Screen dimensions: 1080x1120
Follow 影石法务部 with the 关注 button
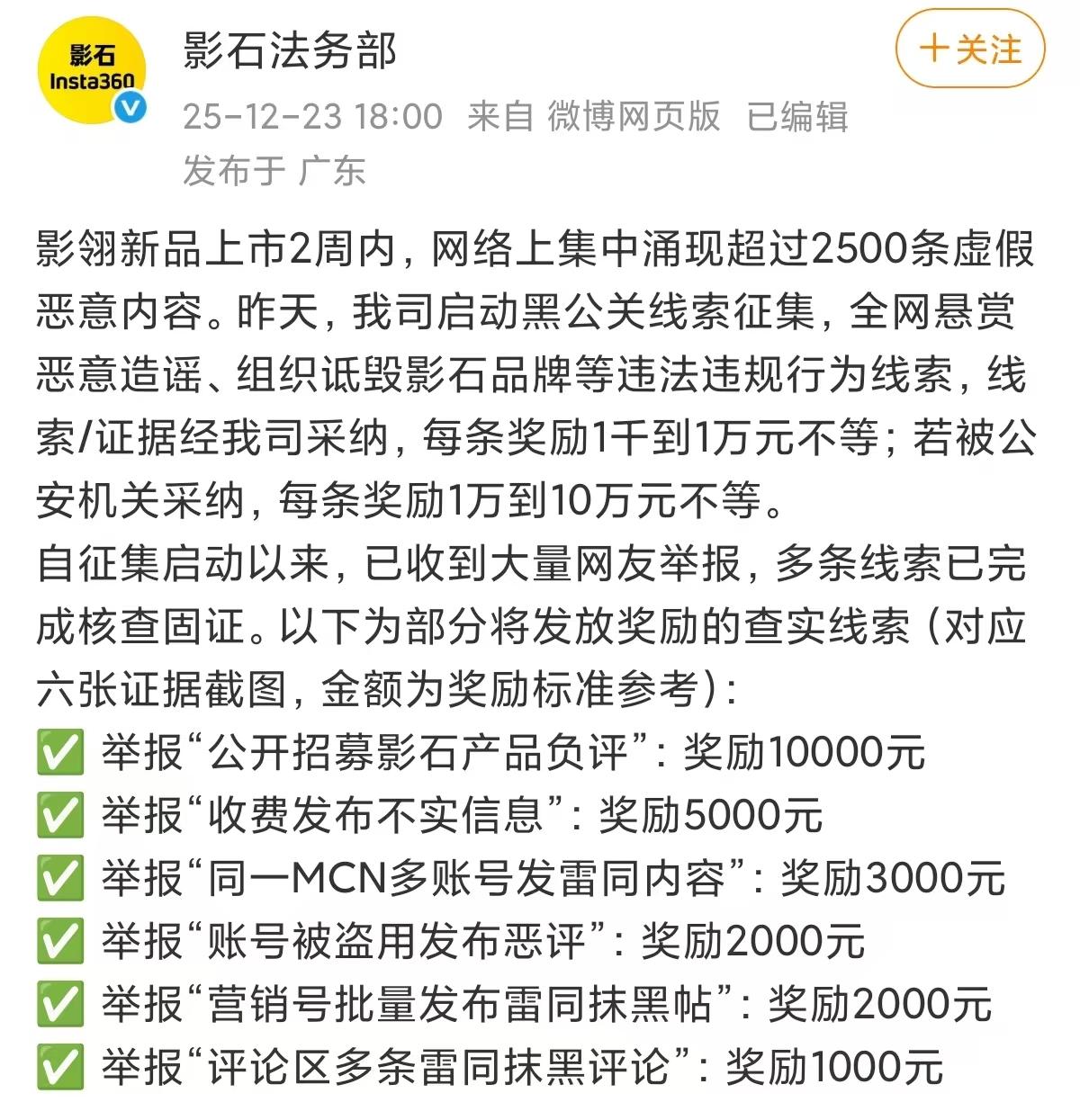point(970,49)
